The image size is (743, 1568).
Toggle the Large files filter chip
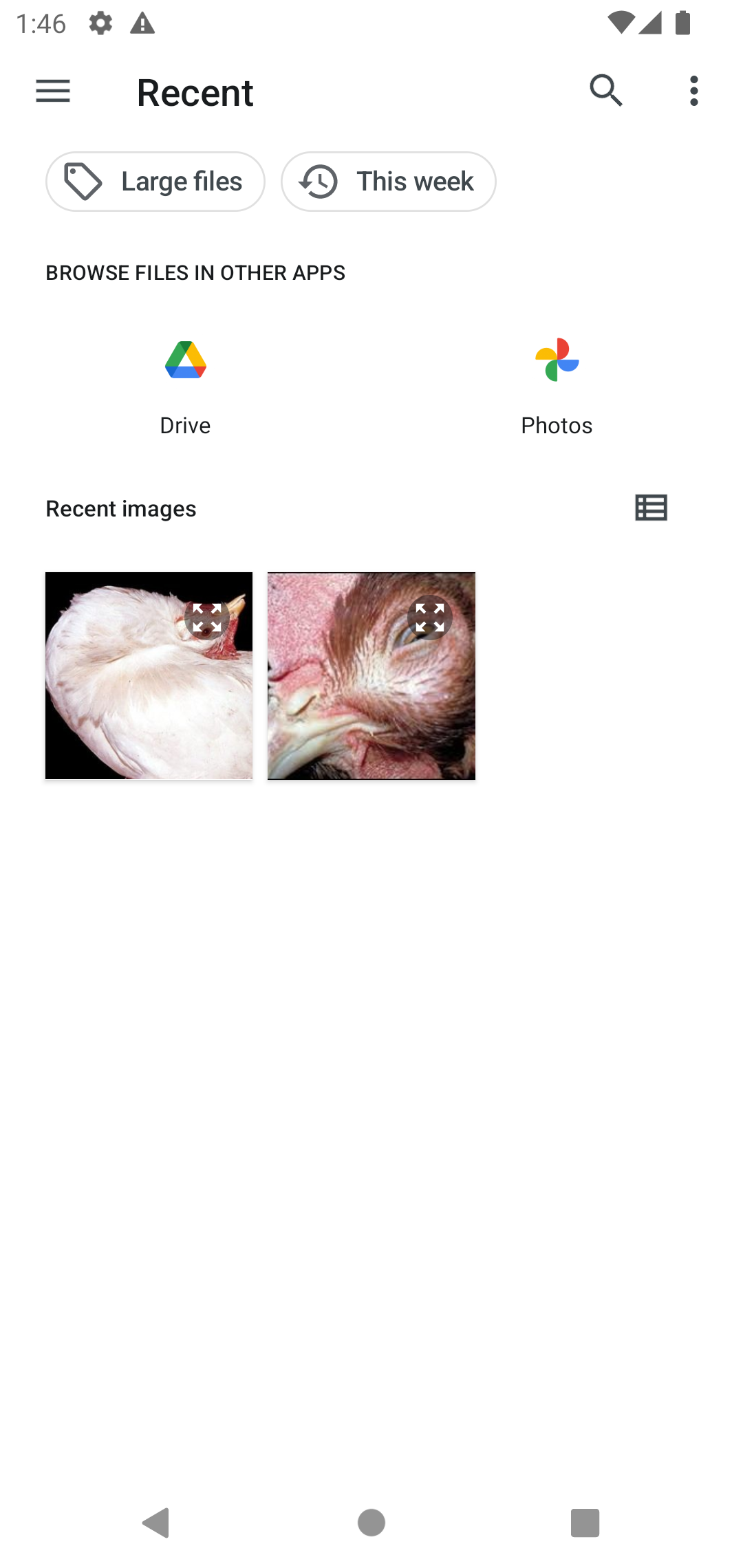click(155, 181)
